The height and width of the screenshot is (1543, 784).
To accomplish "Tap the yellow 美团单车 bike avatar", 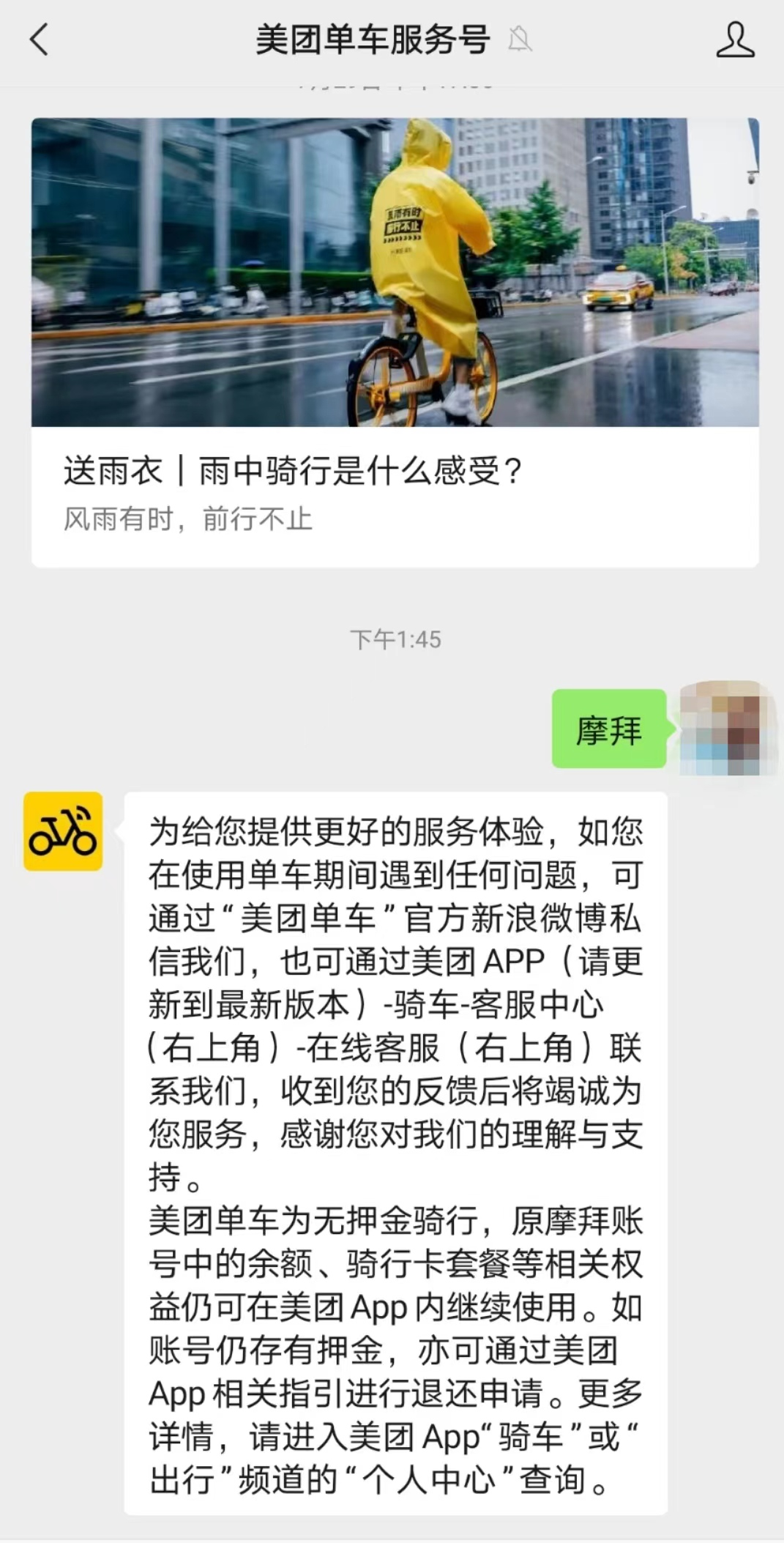I will [x=63, y=831].
